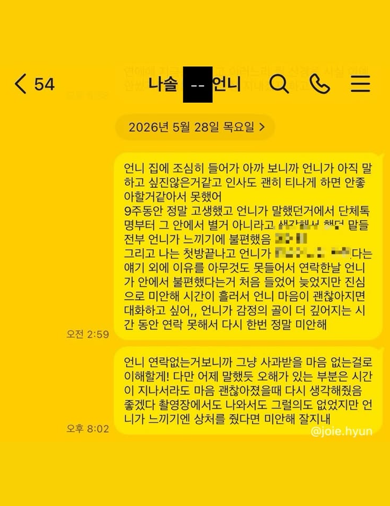Search within this conversation
This screenshot has width=390, height=506.
pyautogui.click(x=279, y=84)
